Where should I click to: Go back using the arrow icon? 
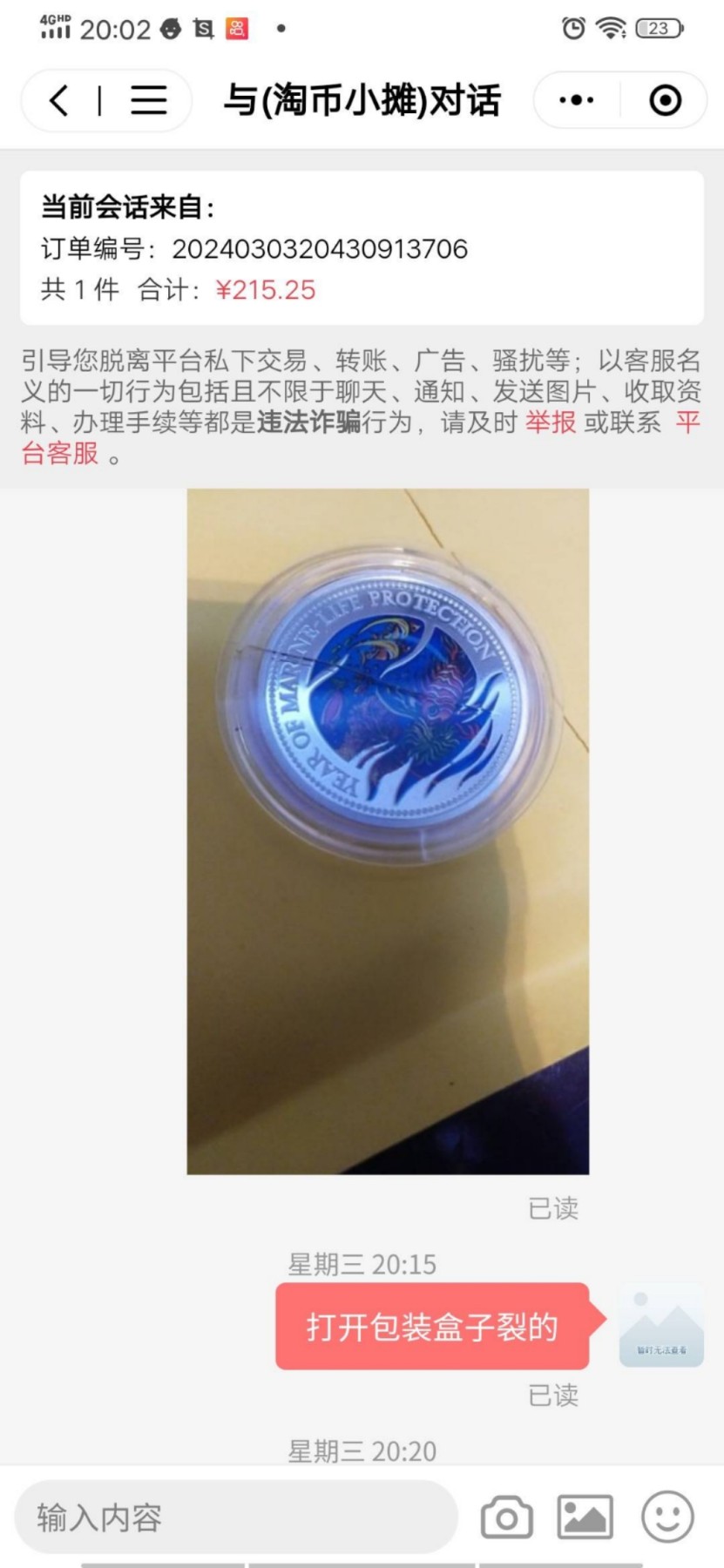pyautogui.click(x=59, y=100)
